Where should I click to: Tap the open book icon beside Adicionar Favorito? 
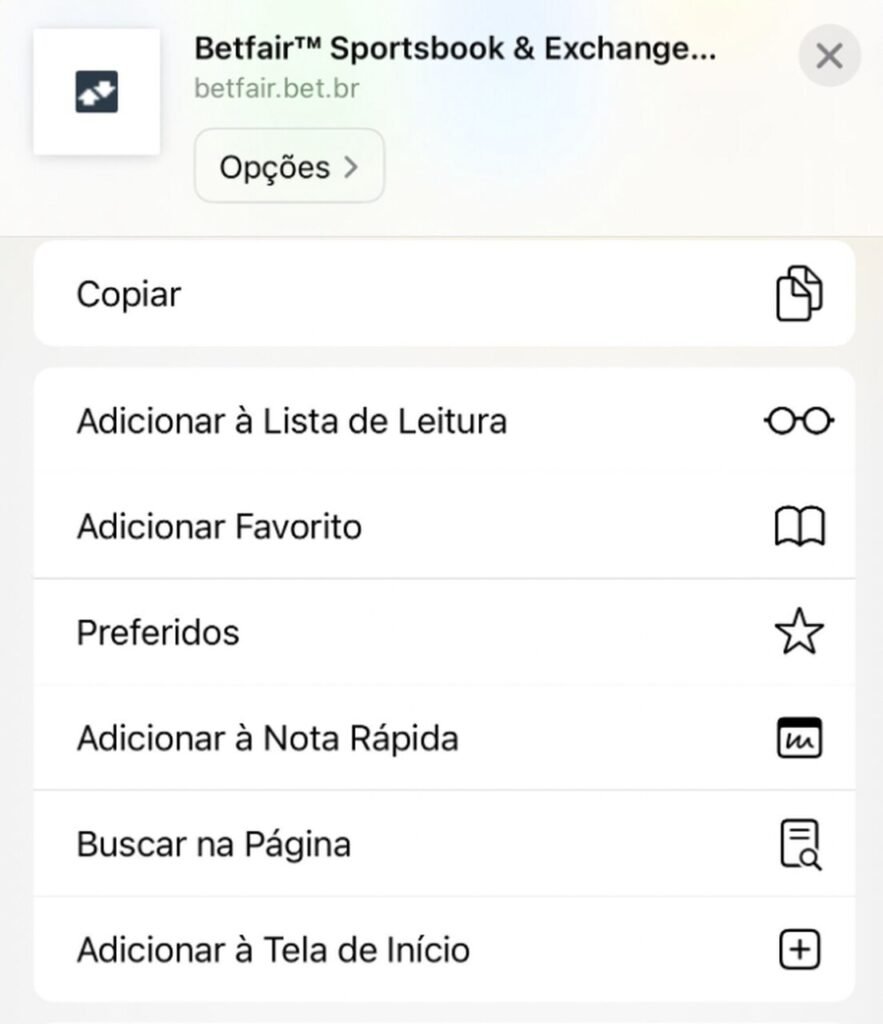click(798, 526)
